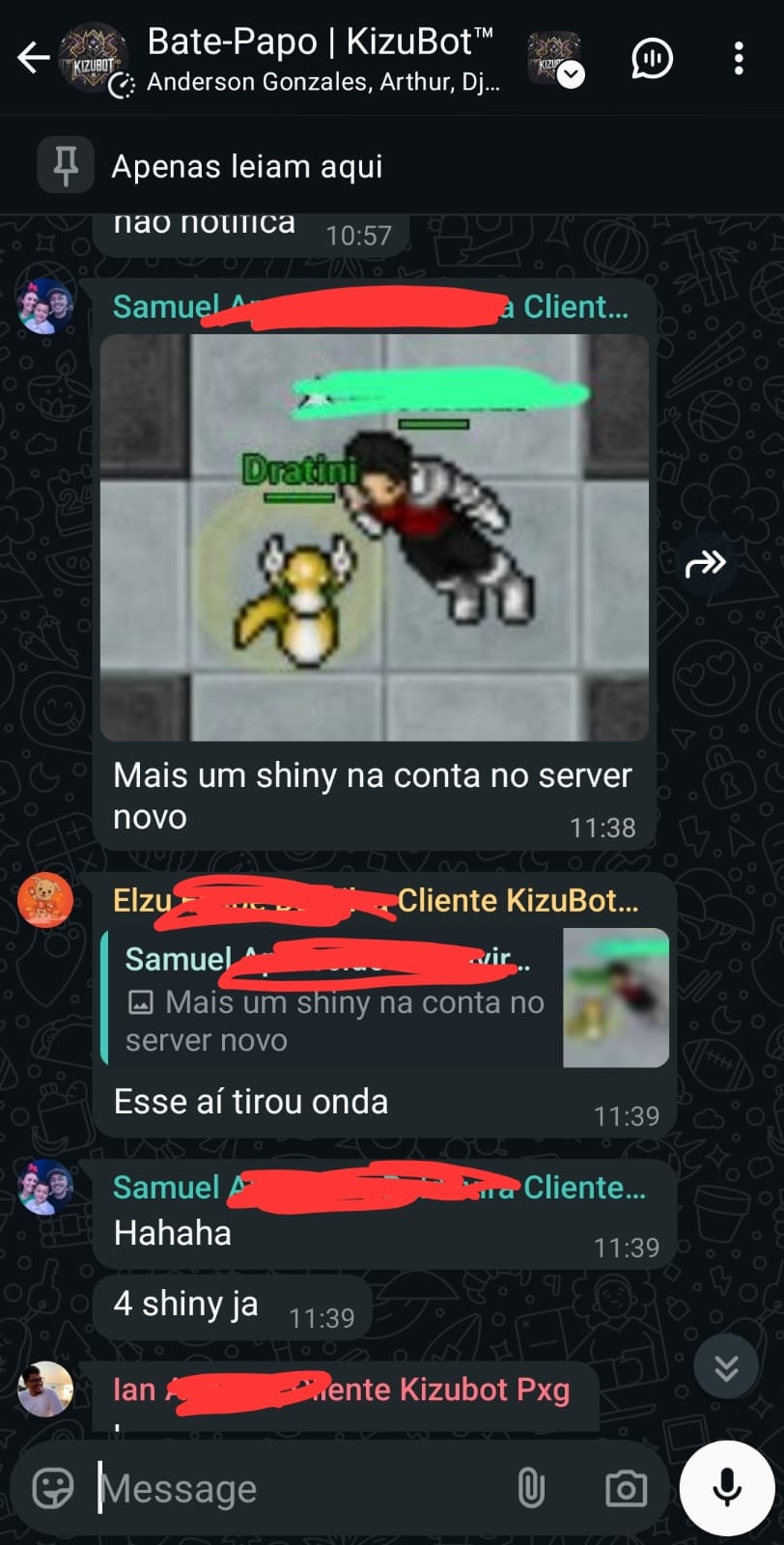Image resolution: width=784 pixels, height=1545 pixels.
Task: Open the three-dot overflow menu
Action: tap(739, 59)
